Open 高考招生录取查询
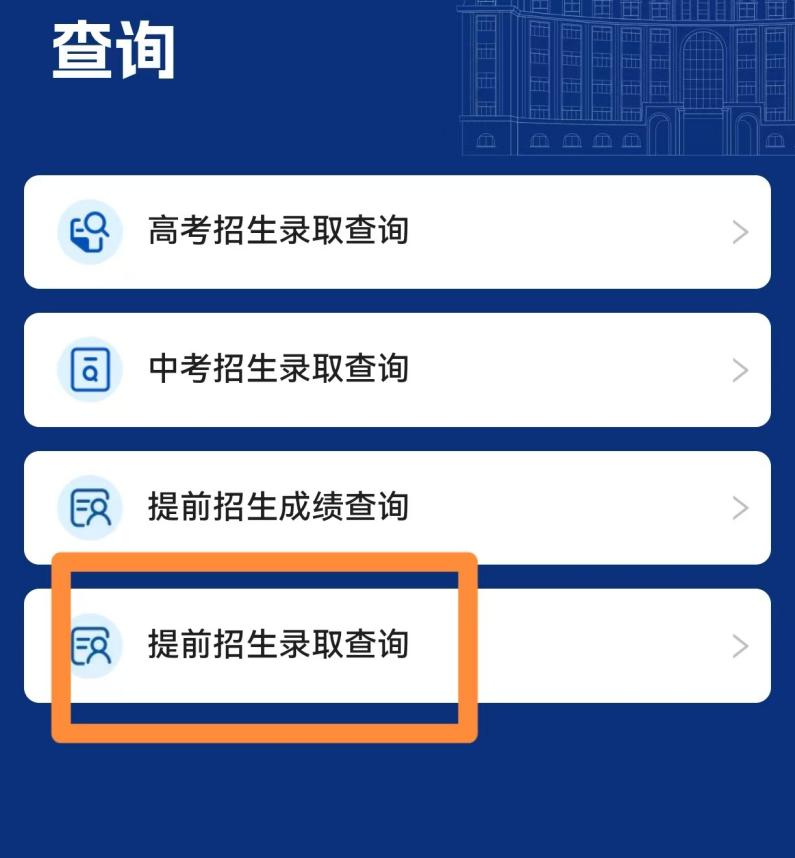The image size is (795, 858). [397, 232]
